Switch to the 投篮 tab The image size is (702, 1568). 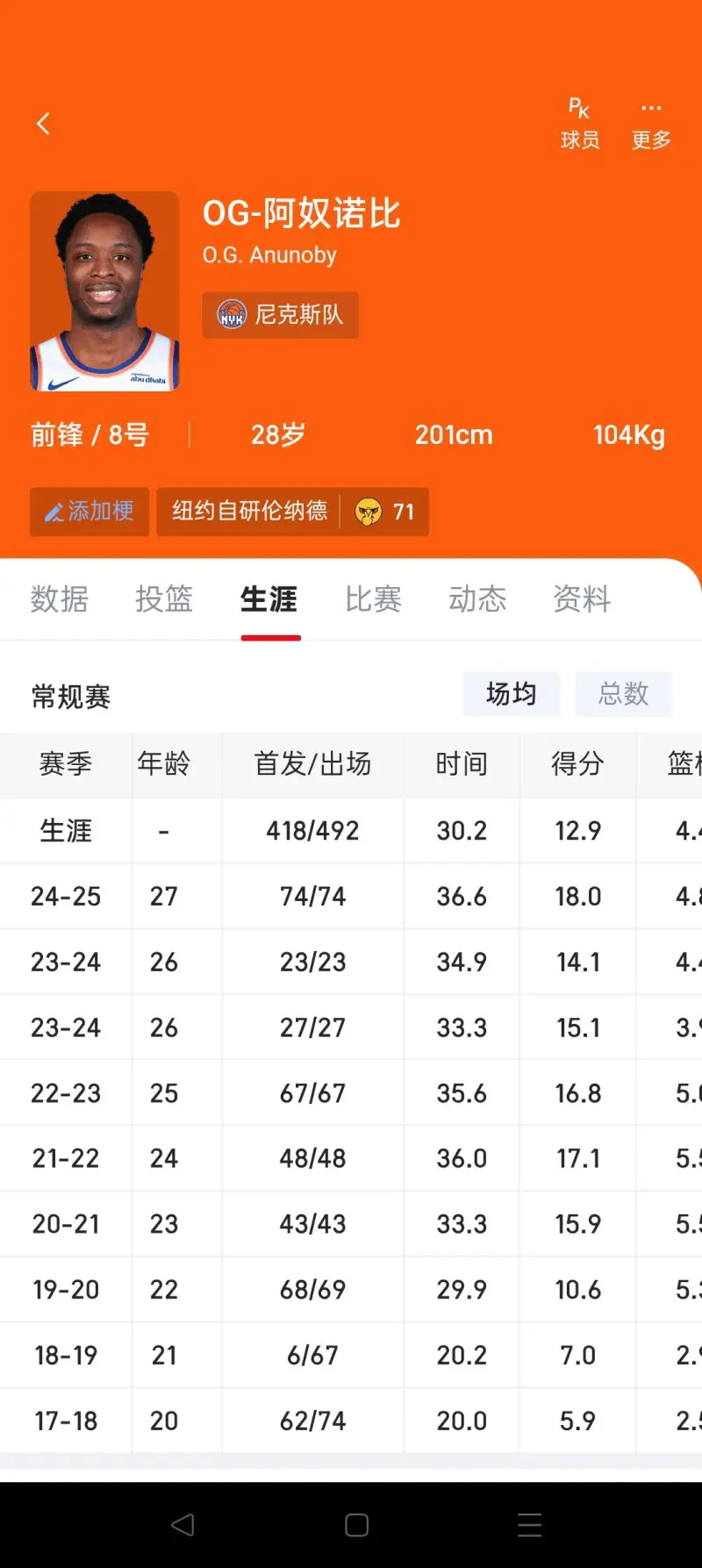[x=164, y=599]
